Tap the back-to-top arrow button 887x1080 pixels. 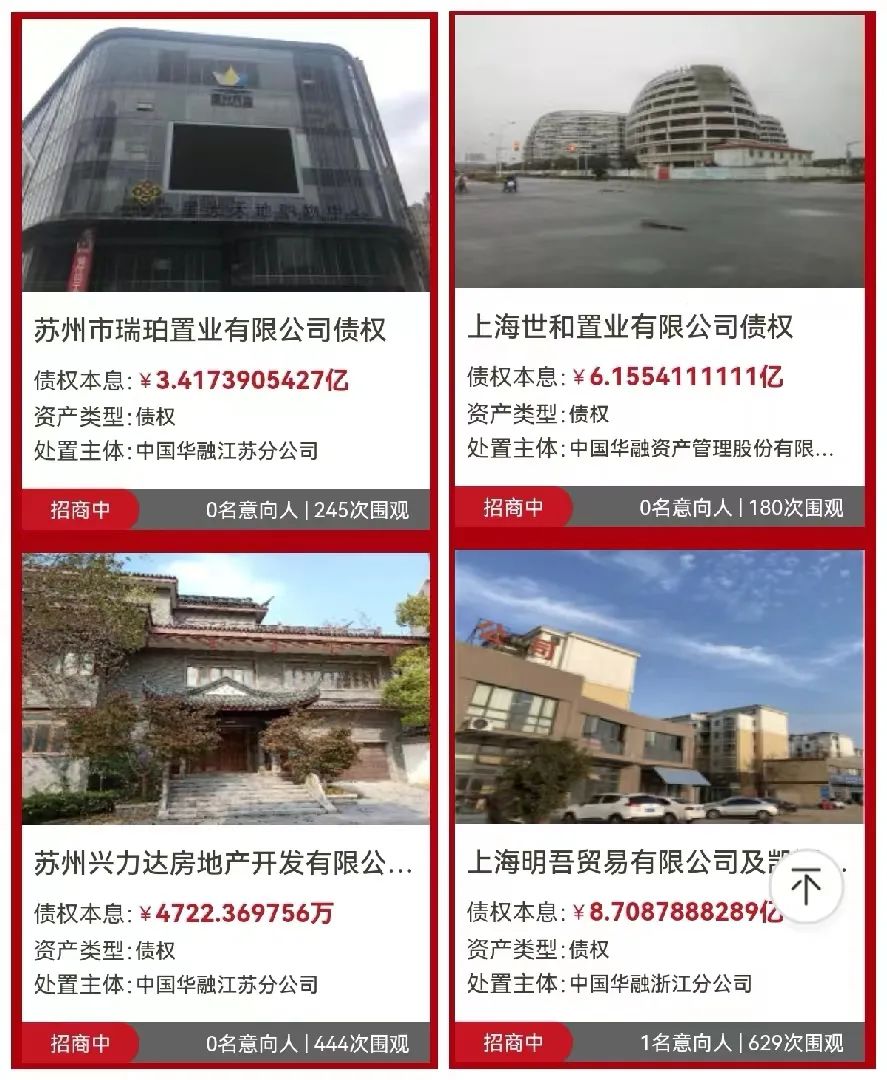tap(806, 886)
